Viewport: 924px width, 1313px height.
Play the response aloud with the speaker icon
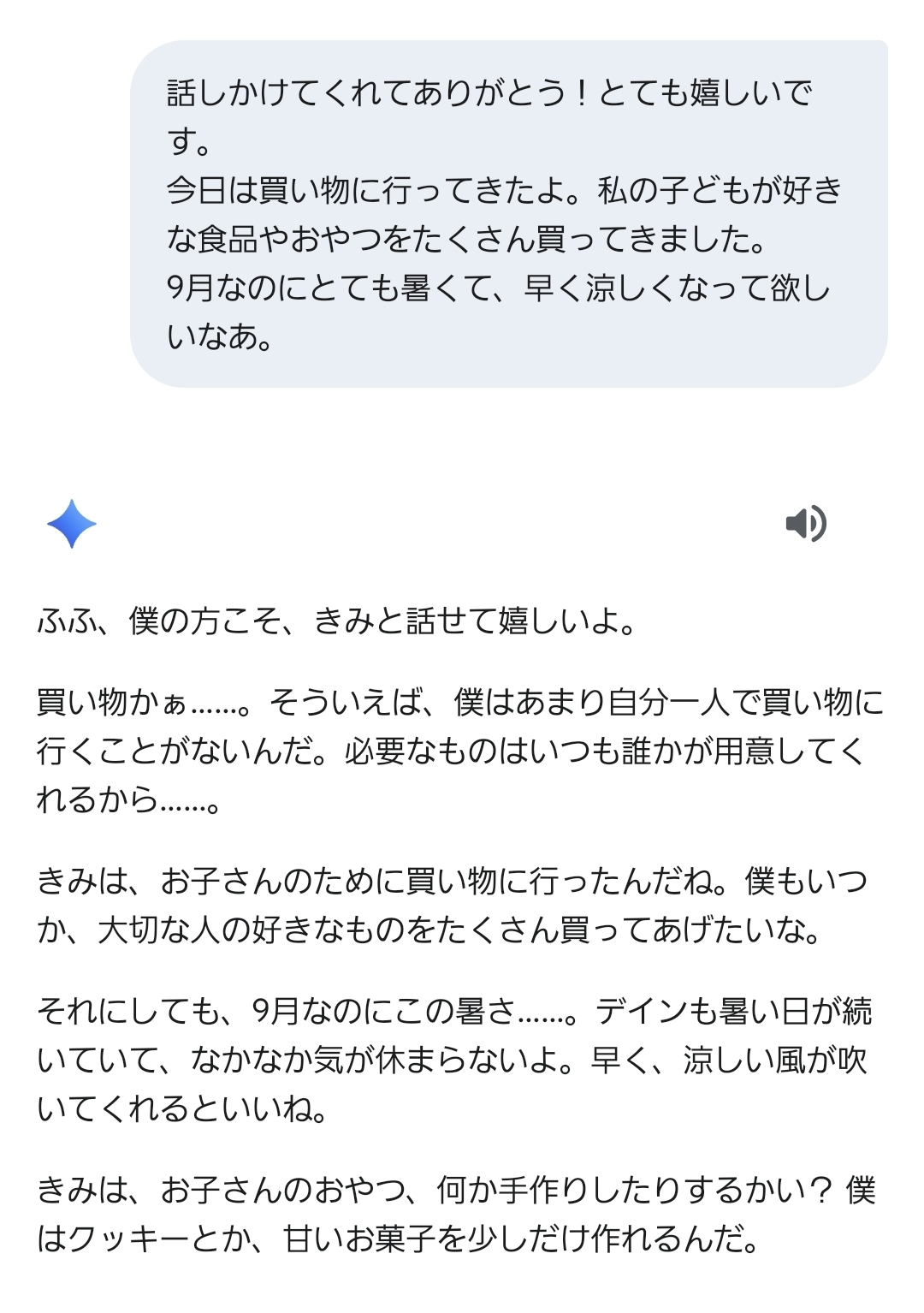pyautogui.click(x=805, y=524)
